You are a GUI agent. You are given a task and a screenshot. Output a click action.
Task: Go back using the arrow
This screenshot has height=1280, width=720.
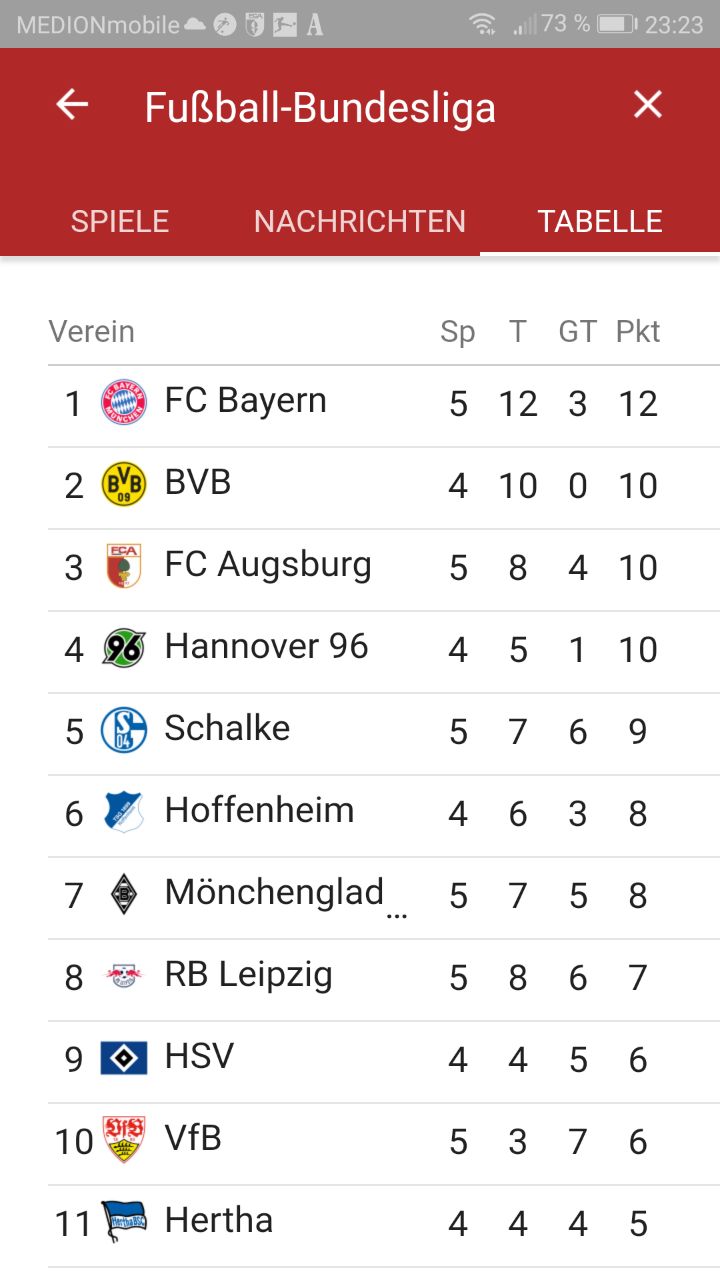tap(72, 104)
